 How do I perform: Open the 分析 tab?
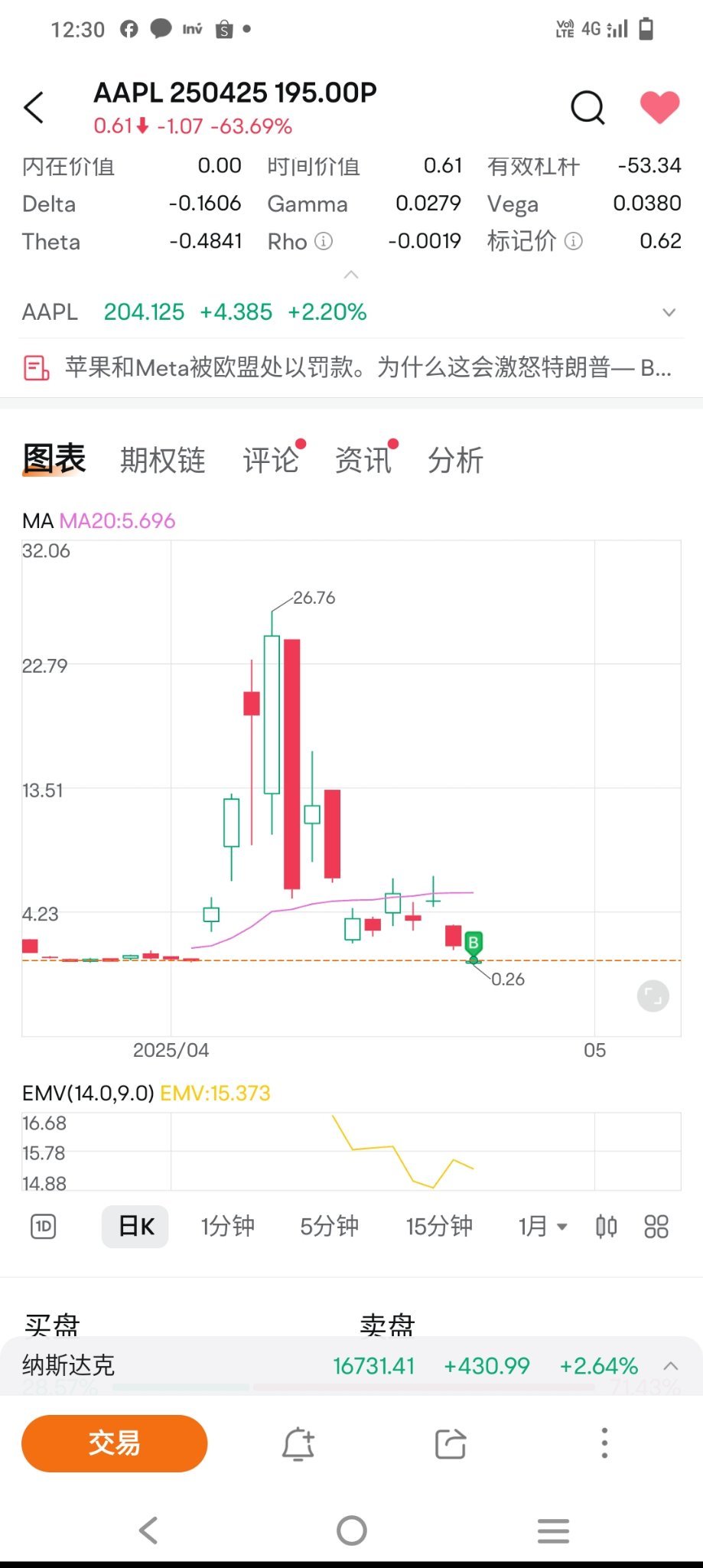click(x=456, y=460)
